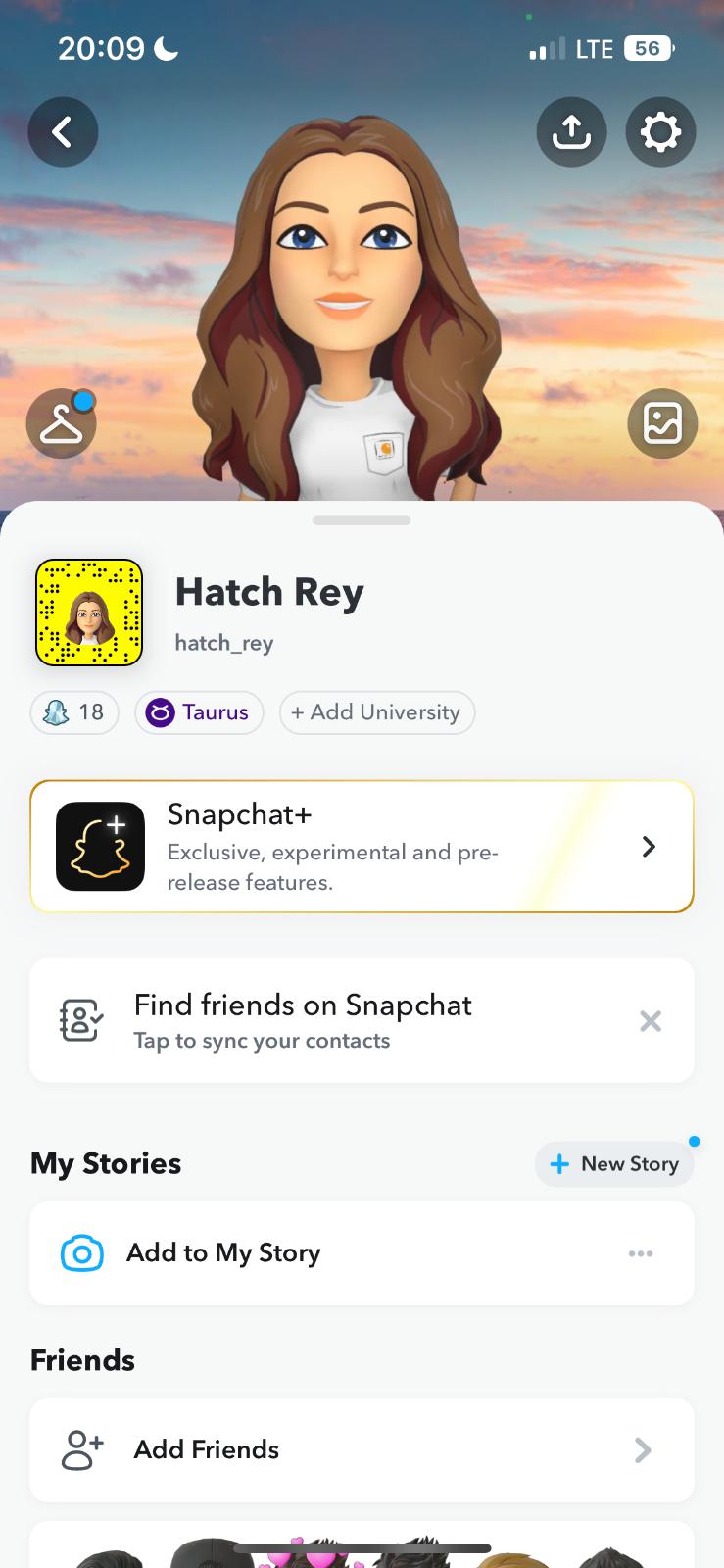Screen dimensions: 724x1568
Task: Dismiss the Find friends card
Action: (x=651, y=1021)
